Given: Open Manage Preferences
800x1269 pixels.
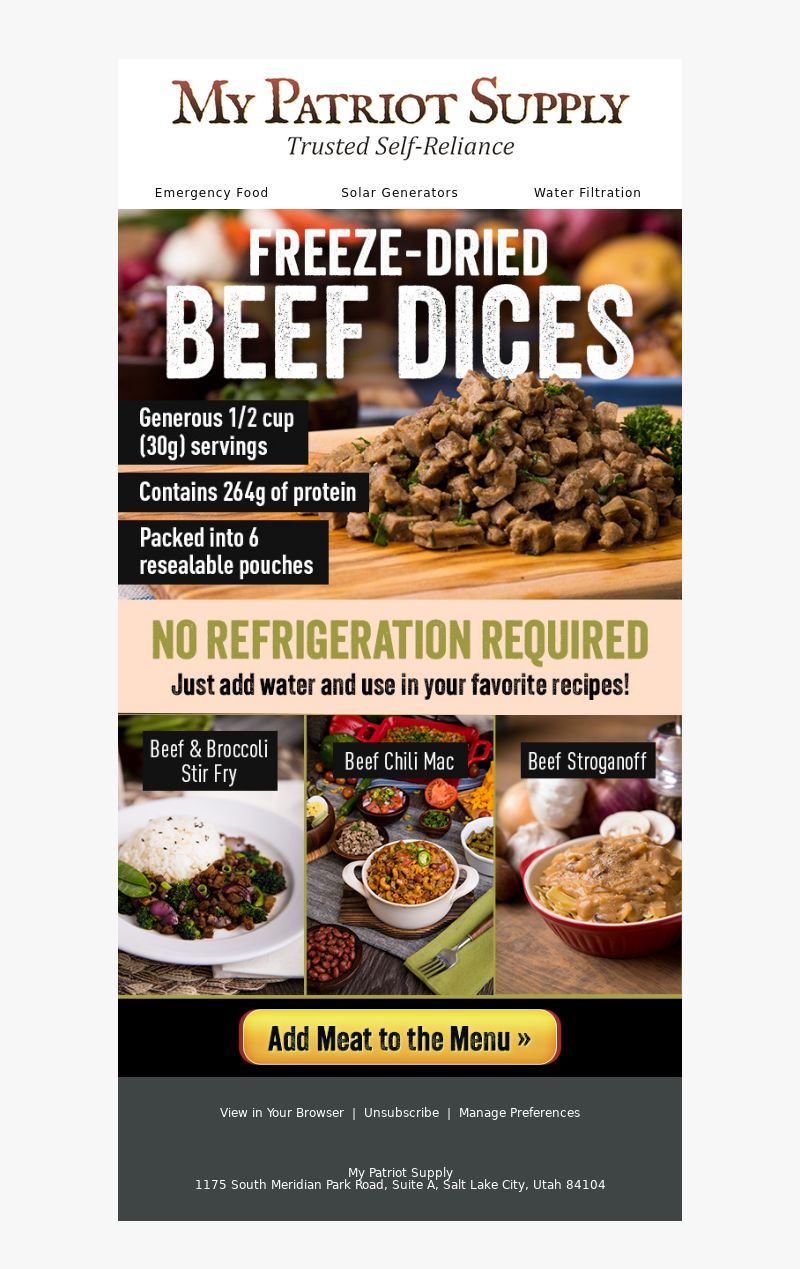Looking at the screenshot, I should pos(519,1113).
